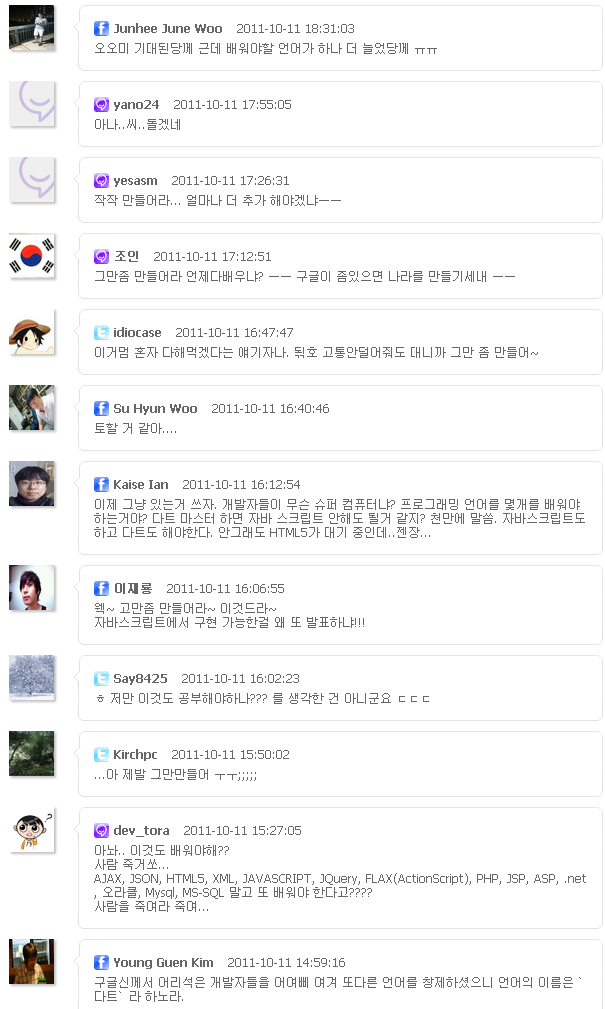Screen dimensions: 605x1009
Task: Open Young Guen Kim's profile name
Action: click(163, 962)
